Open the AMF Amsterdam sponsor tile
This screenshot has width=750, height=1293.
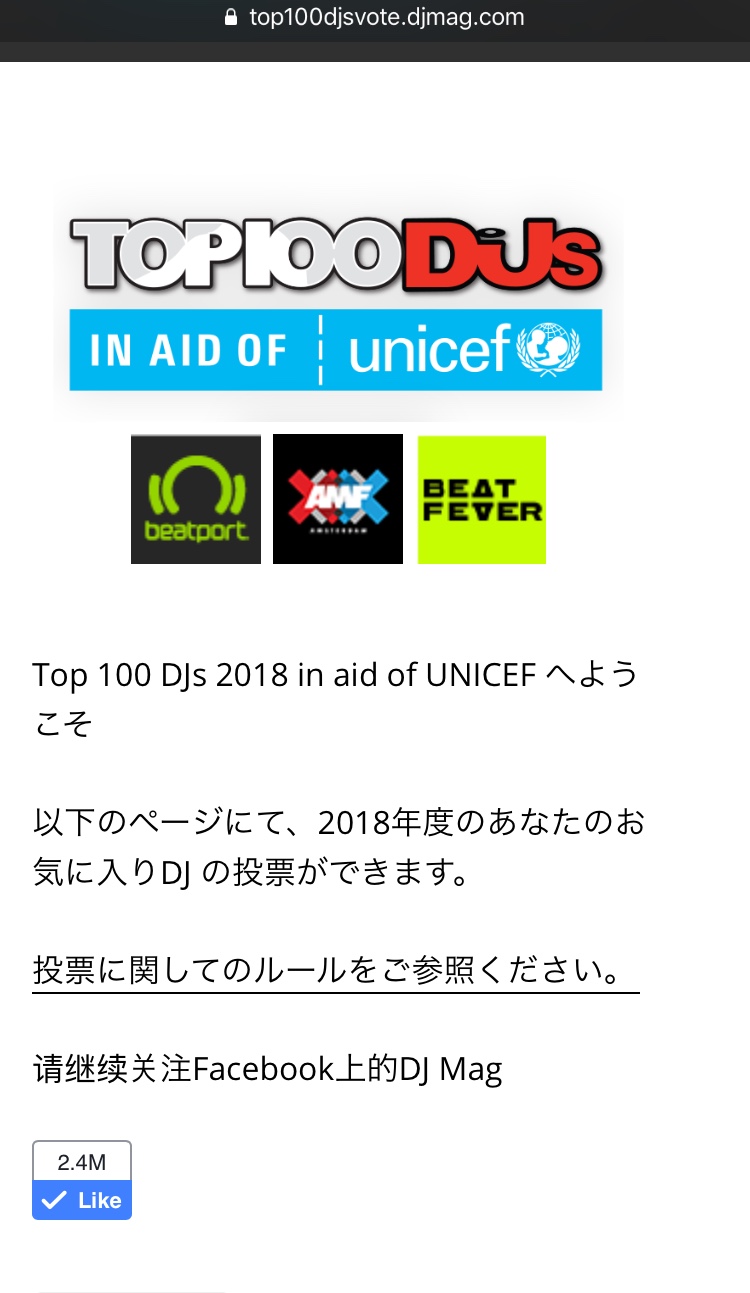point(338,499)
